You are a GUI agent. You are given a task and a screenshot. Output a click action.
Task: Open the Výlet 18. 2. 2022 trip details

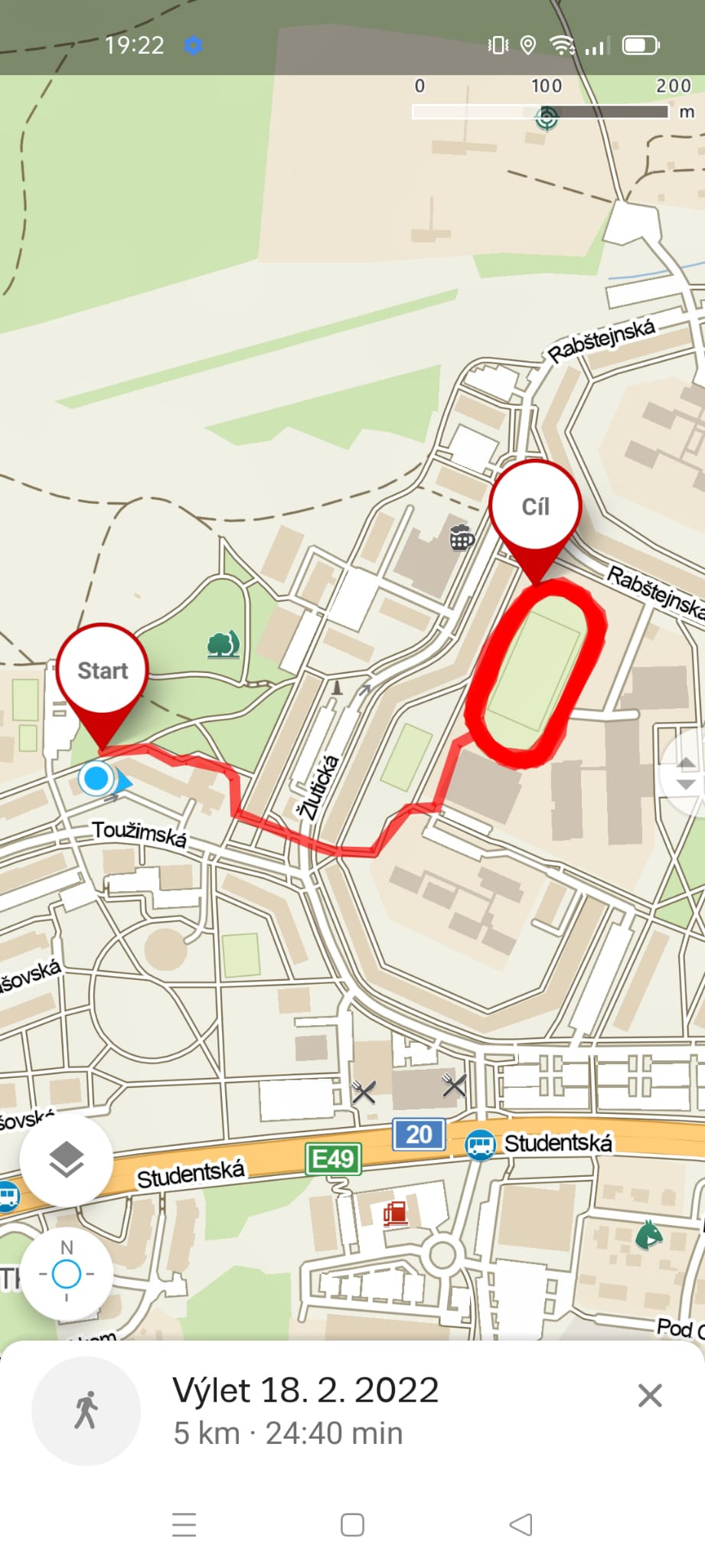[306, 1410]
